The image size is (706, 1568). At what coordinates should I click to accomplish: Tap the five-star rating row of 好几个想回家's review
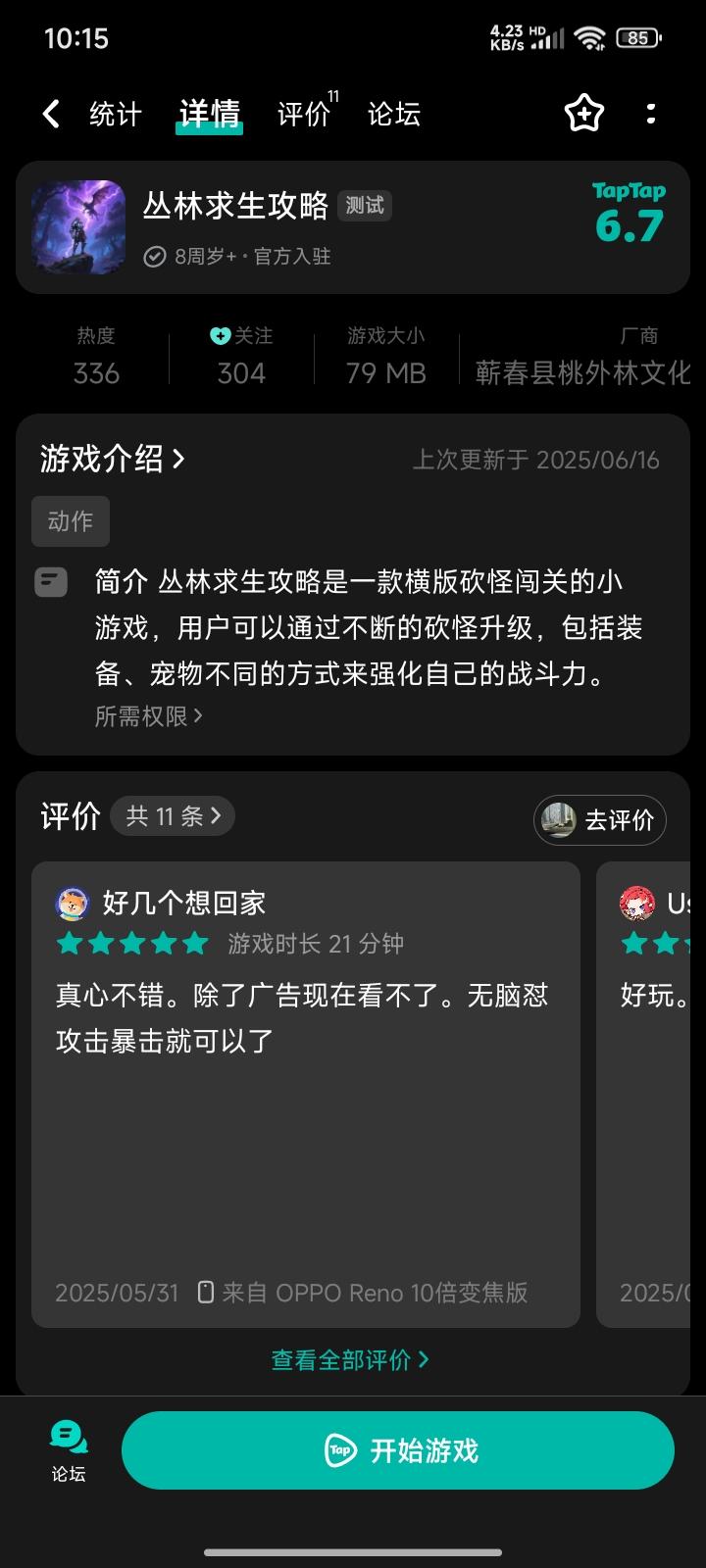tap(132, 943)
